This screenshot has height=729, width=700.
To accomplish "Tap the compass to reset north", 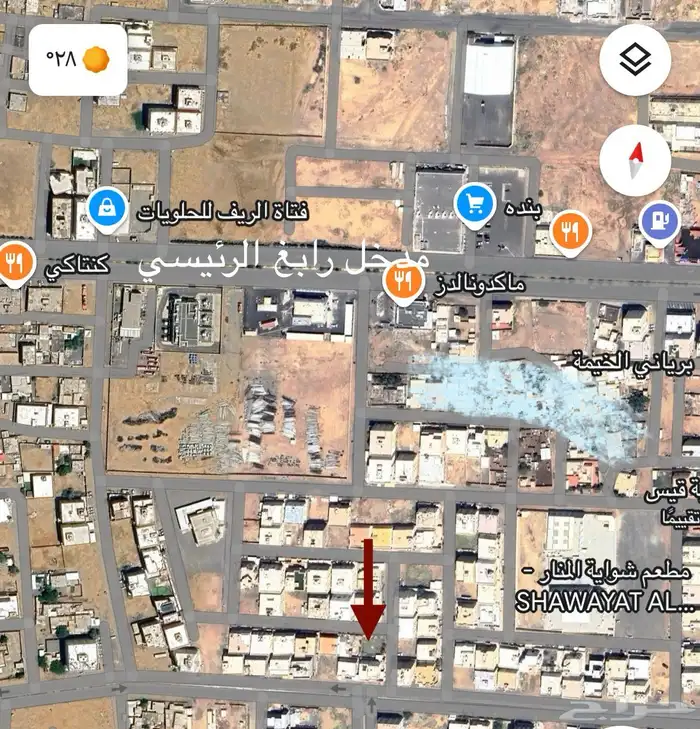I will click(635, 160).
